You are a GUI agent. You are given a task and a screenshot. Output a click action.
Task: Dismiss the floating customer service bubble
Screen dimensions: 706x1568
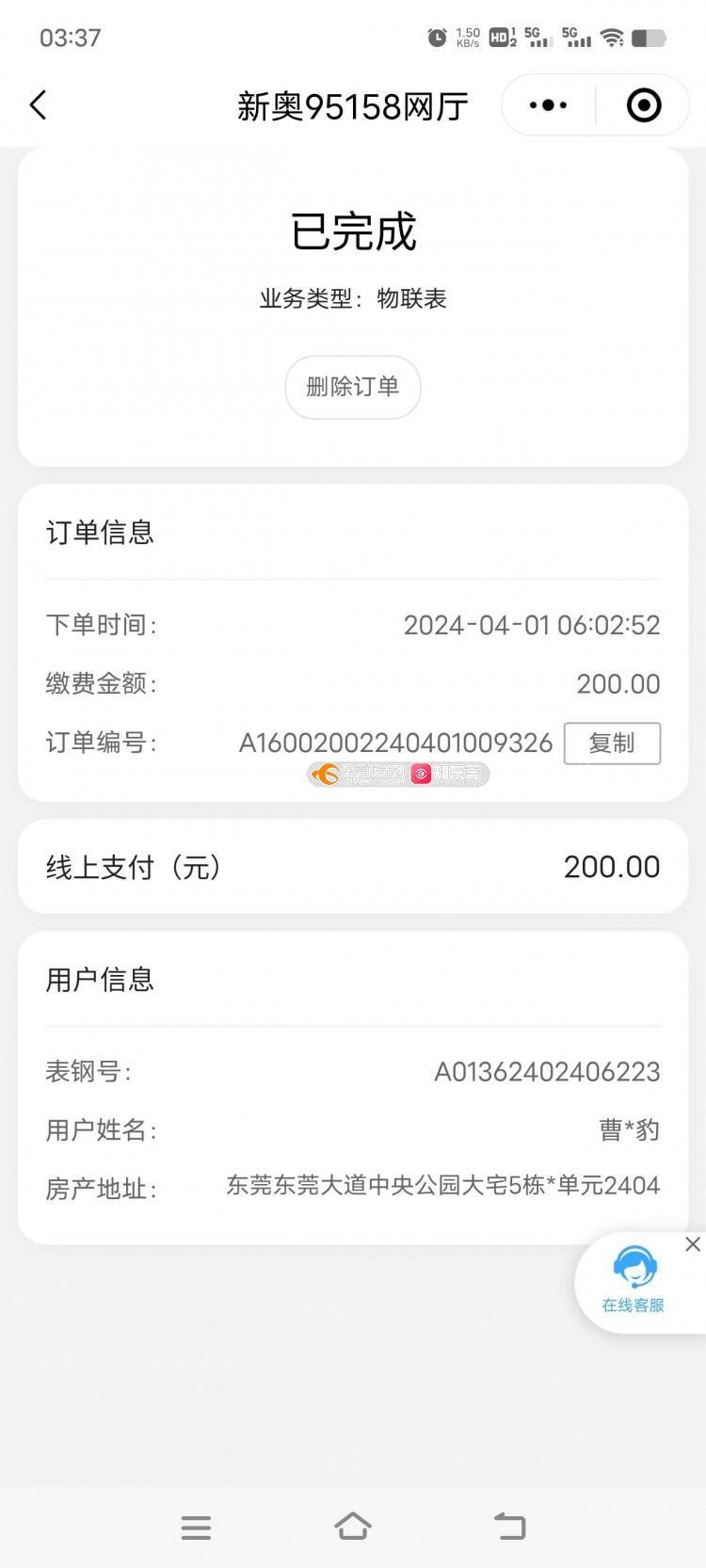pos(693,1244)
